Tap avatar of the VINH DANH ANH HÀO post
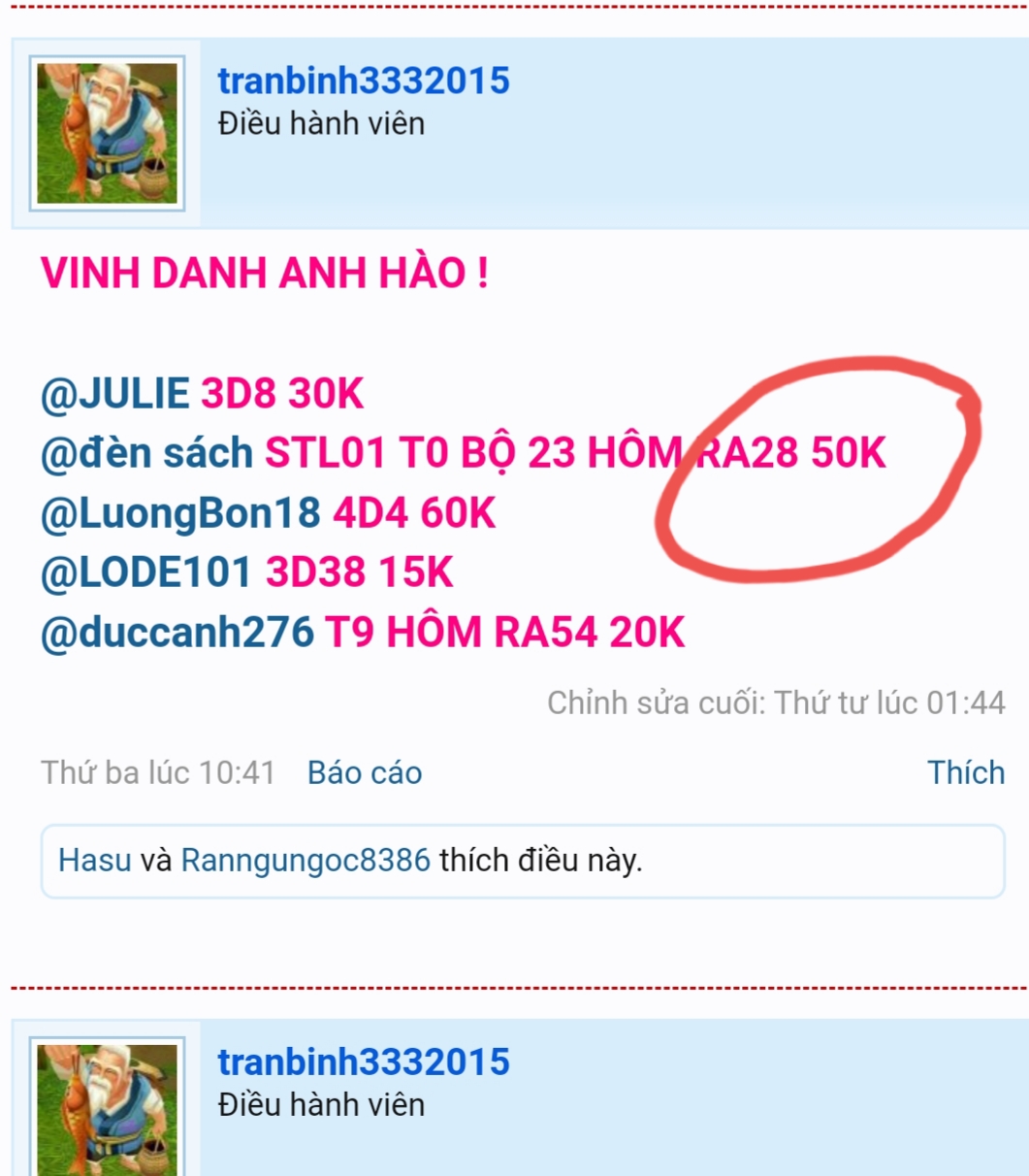The width and height of the screenshot is (1029, 1176). tap(107, 133)
